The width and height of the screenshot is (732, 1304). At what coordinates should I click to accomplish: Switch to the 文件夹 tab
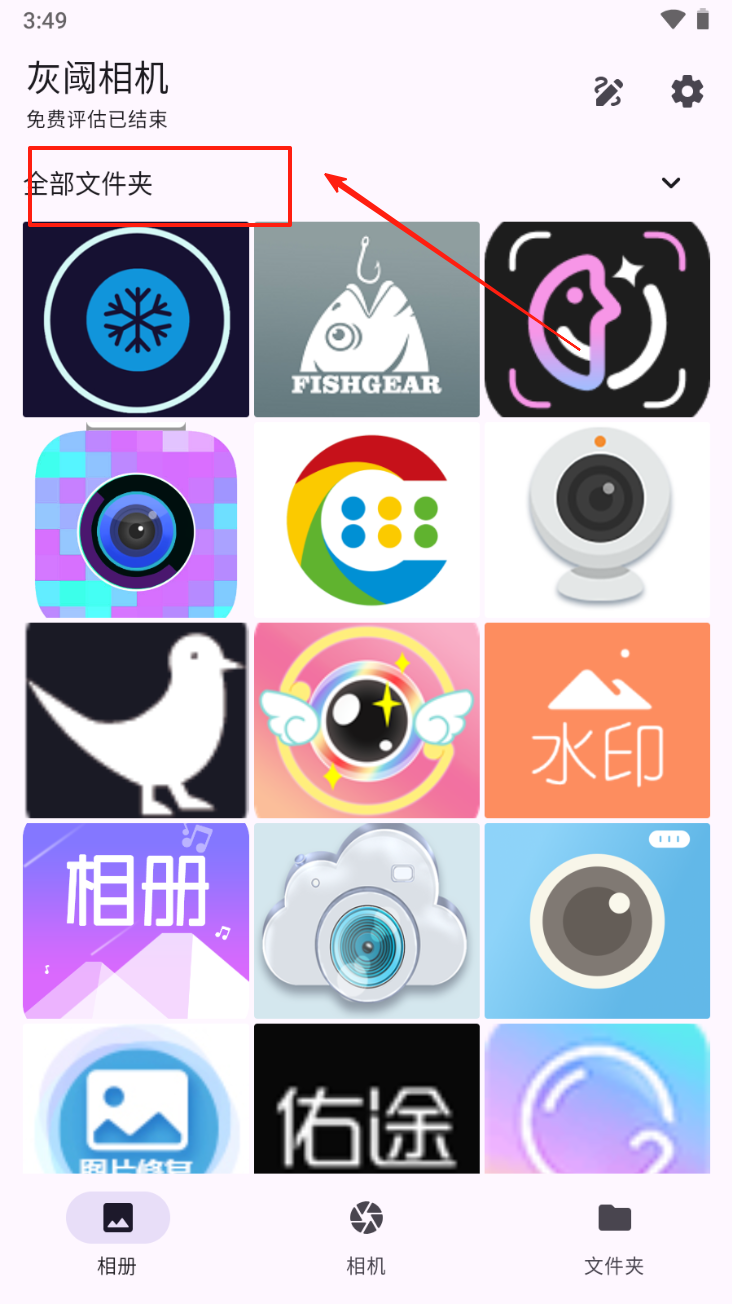[614, 1236]
